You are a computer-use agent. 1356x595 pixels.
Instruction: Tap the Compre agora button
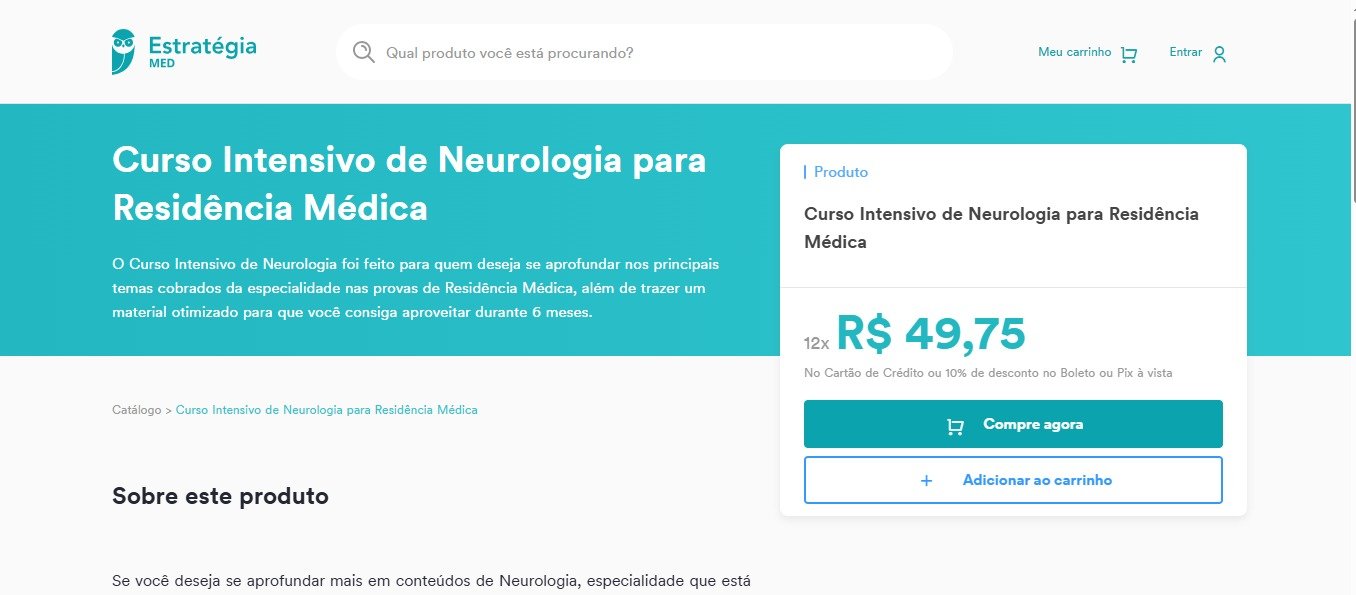coord(1013,424)
